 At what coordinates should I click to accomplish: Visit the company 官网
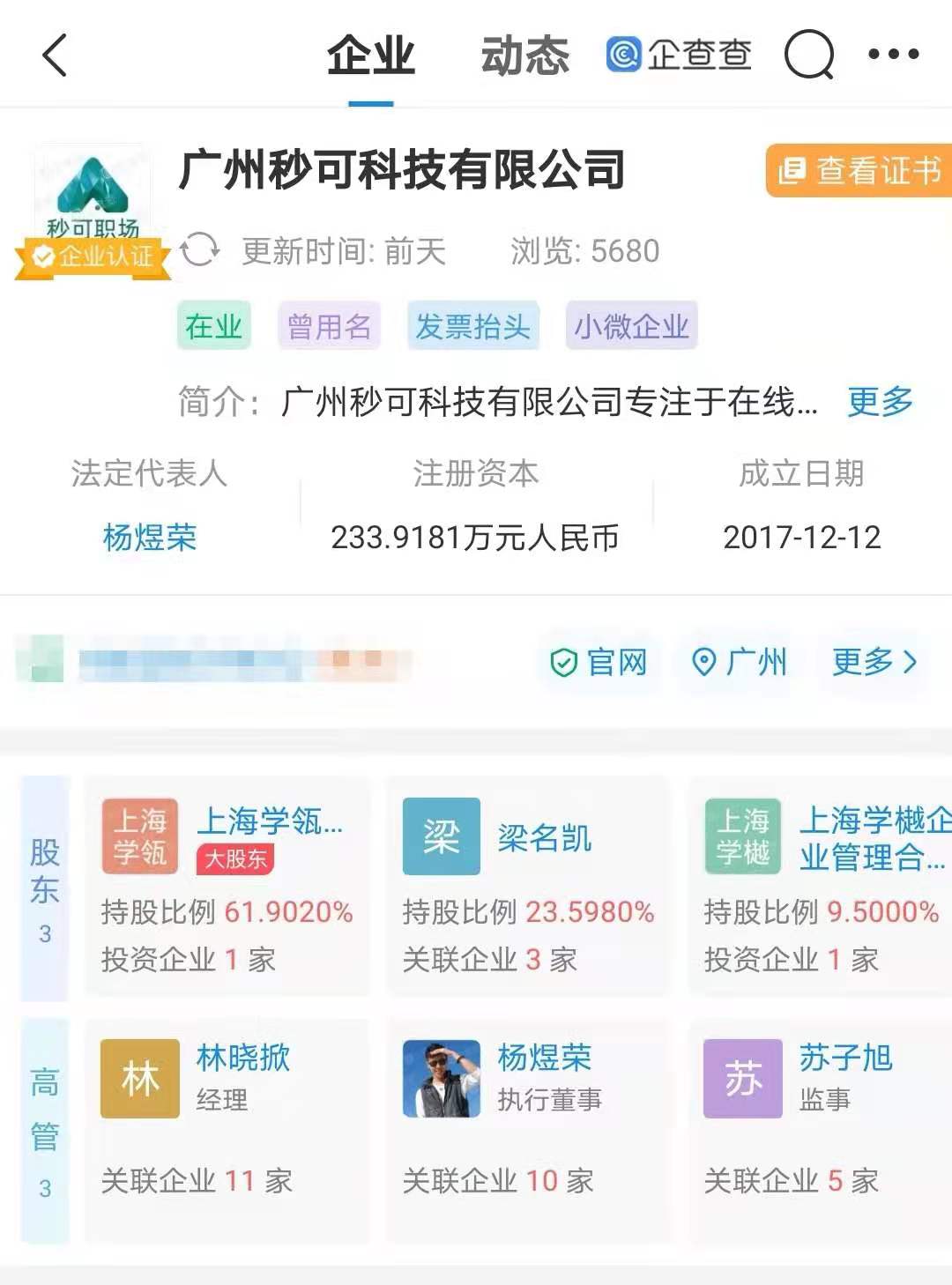[x=599, y=662]
